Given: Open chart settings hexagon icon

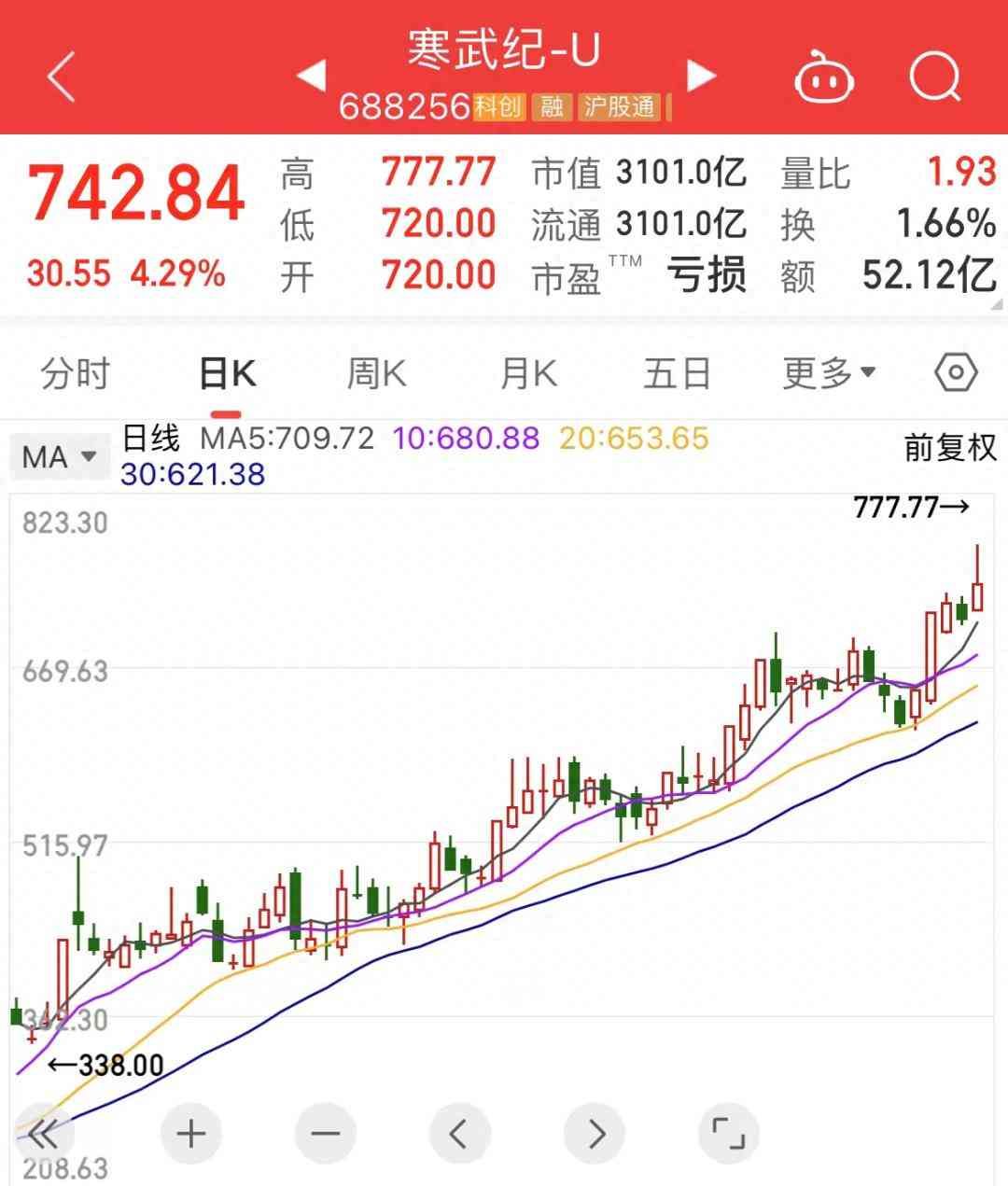Looking at the screenshot, I should pyautogui.click(x=956, y=373).
